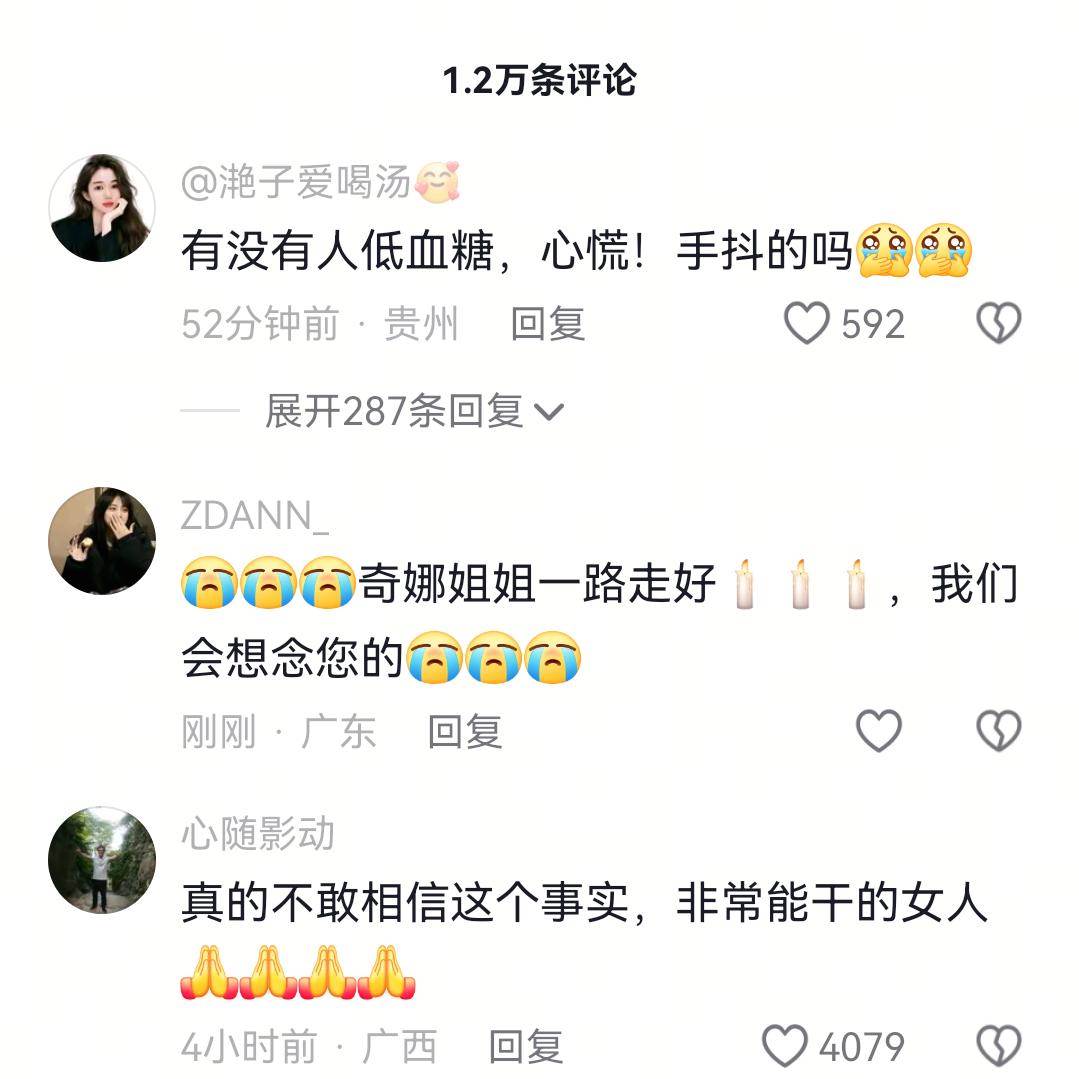Open 滟子爱喝汤's profile avatar

coord(102,208)
